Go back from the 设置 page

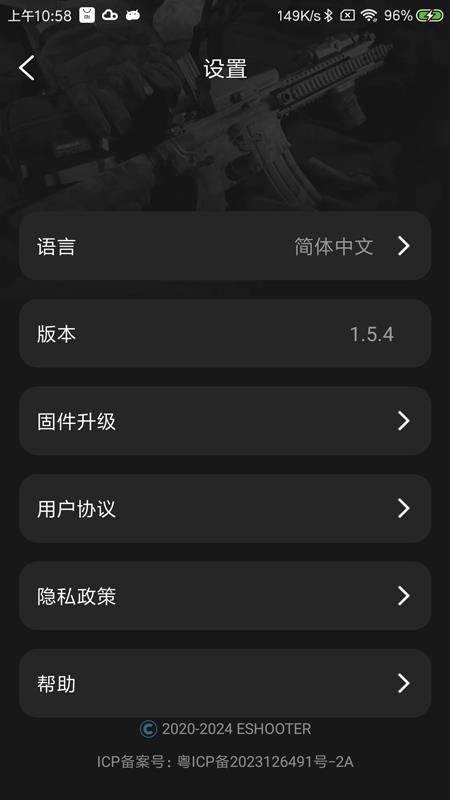coord(27,68)
